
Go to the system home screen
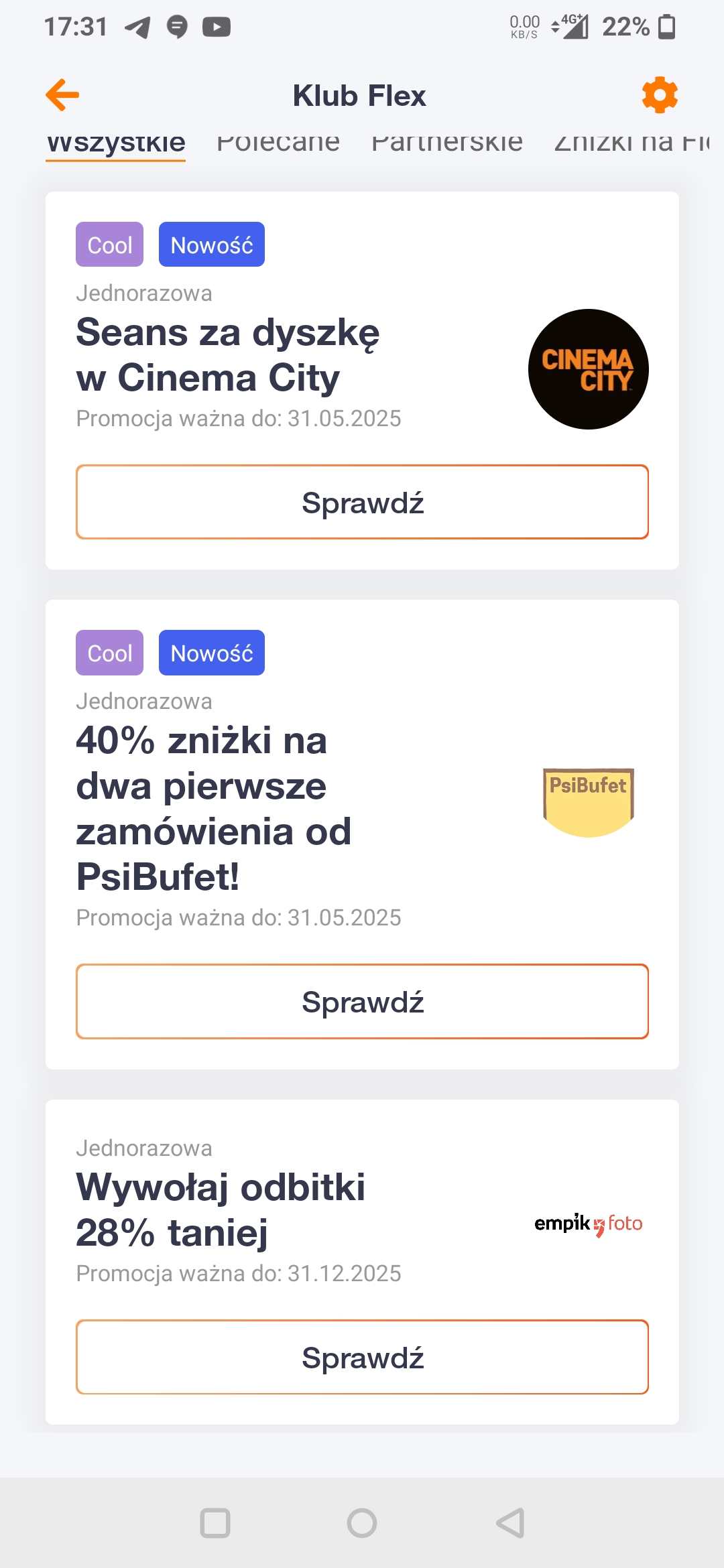[362, 1523]
